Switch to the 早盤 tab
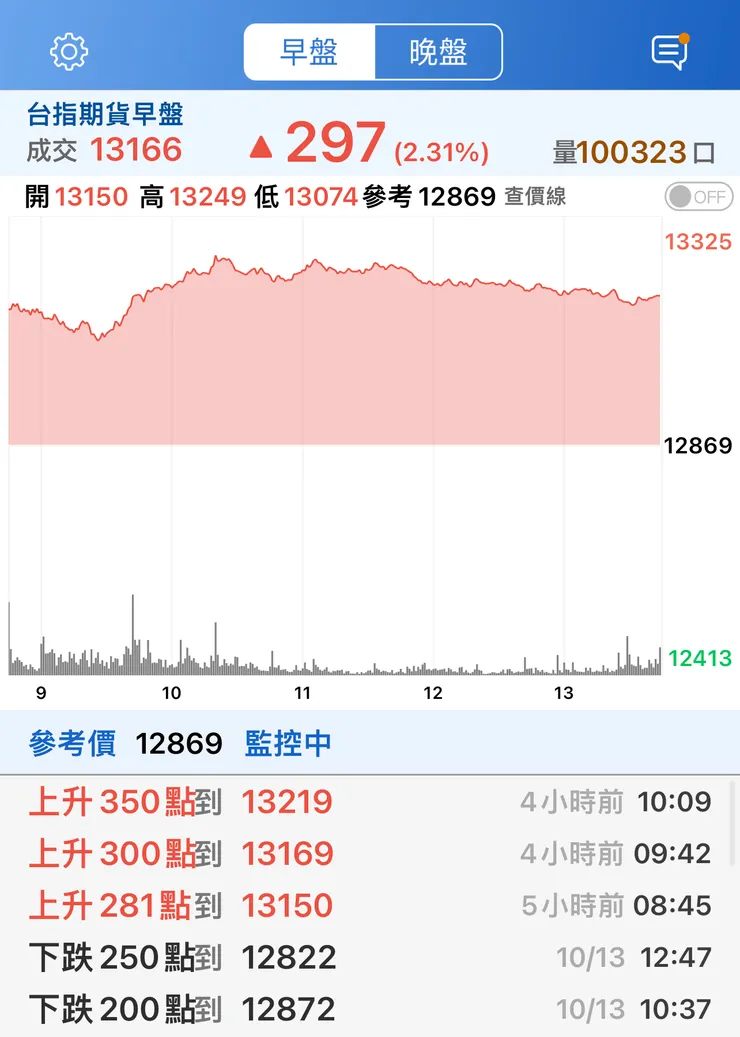The width and height of the screenshot is (740, 1037). (x=309, y=52)
